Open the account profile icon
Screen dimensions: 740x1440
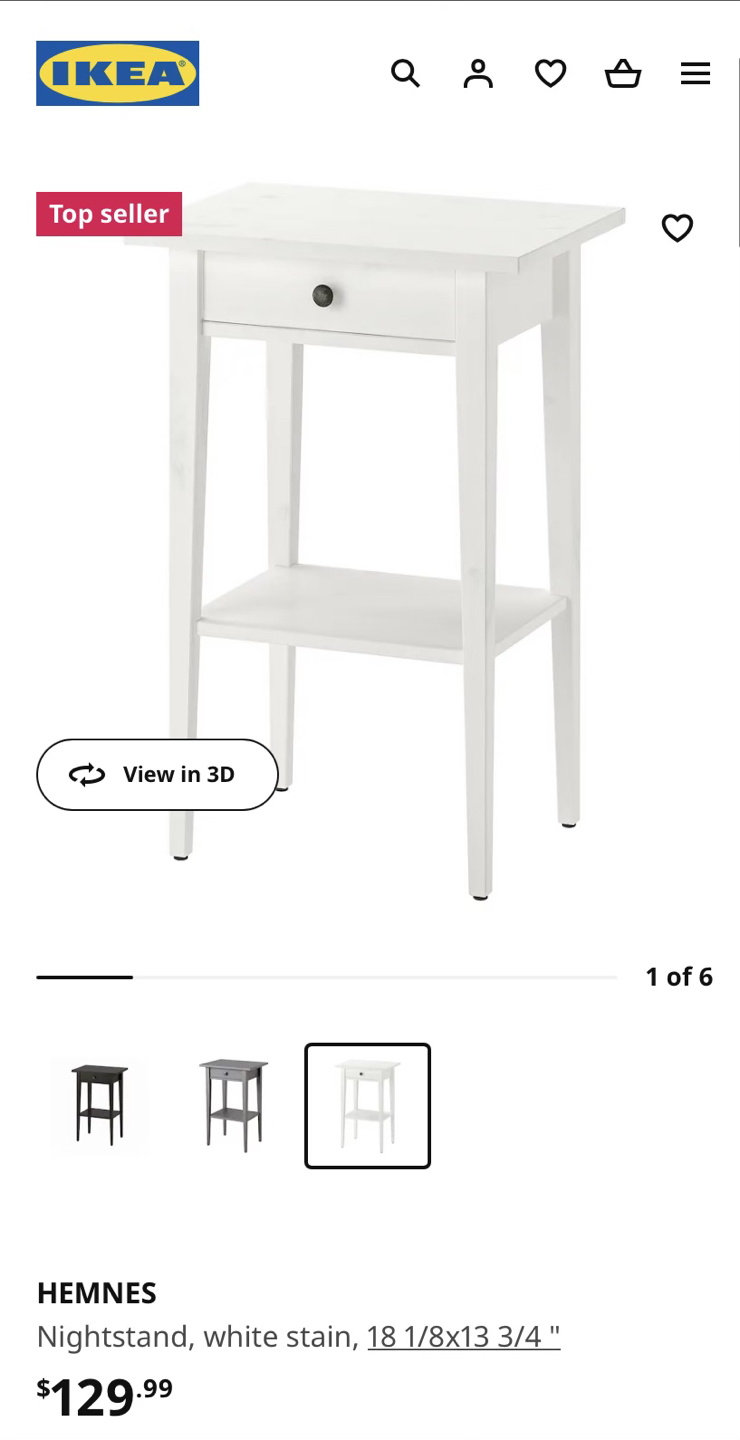tap(478, 73)
